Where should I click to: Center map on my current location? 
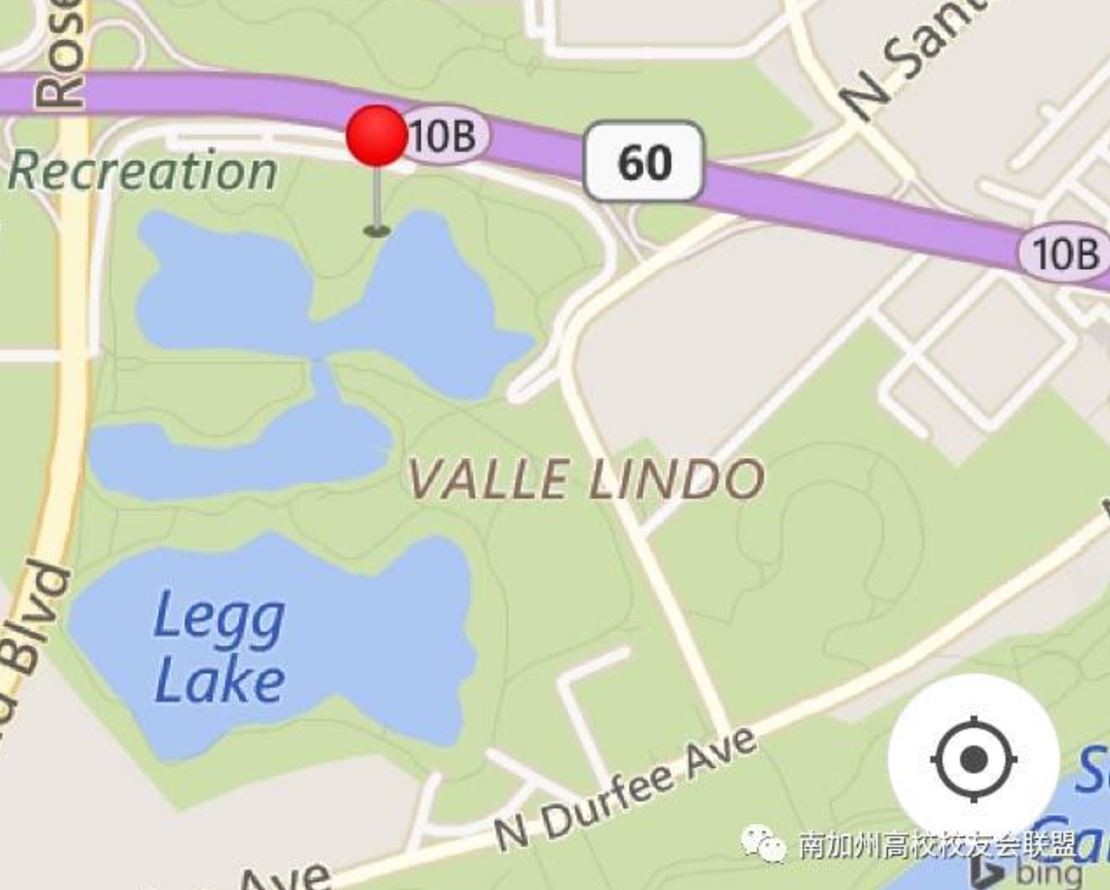click(x=973, y=759)
